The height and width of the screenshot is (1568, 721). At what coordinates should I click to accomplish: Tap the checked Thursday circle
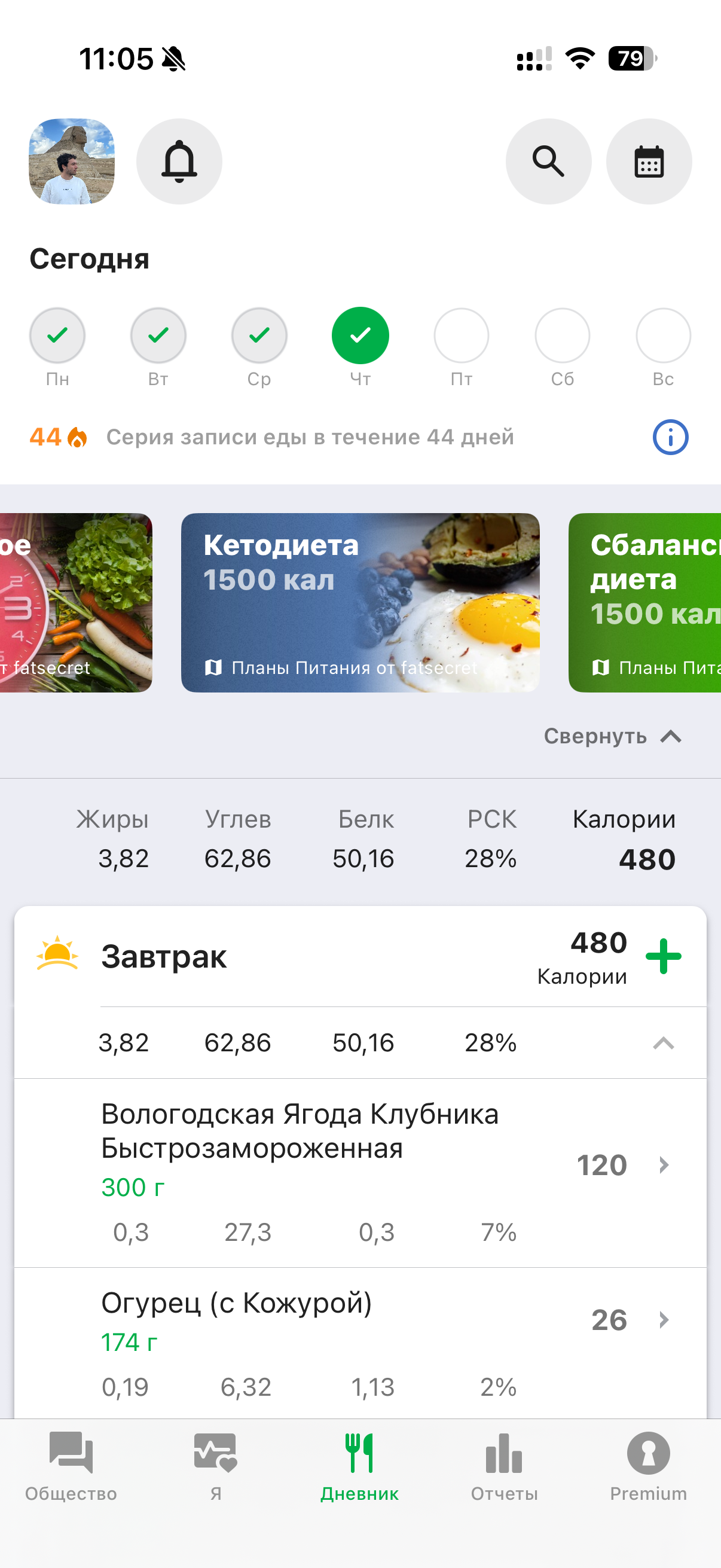pyautogui.click(x=359, y=335)
